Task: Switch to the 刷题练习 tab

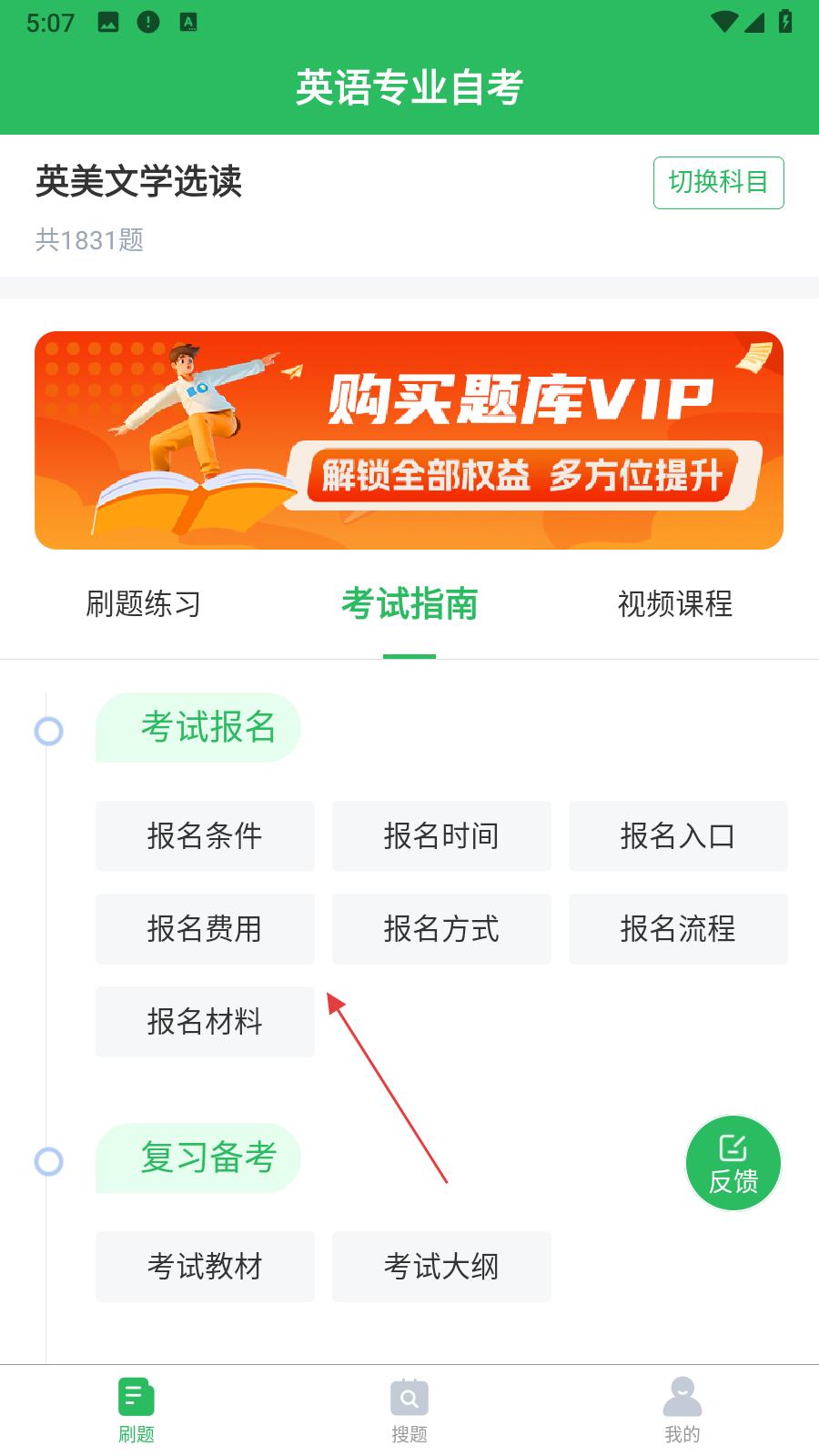Action: click(x=143, y=604)
